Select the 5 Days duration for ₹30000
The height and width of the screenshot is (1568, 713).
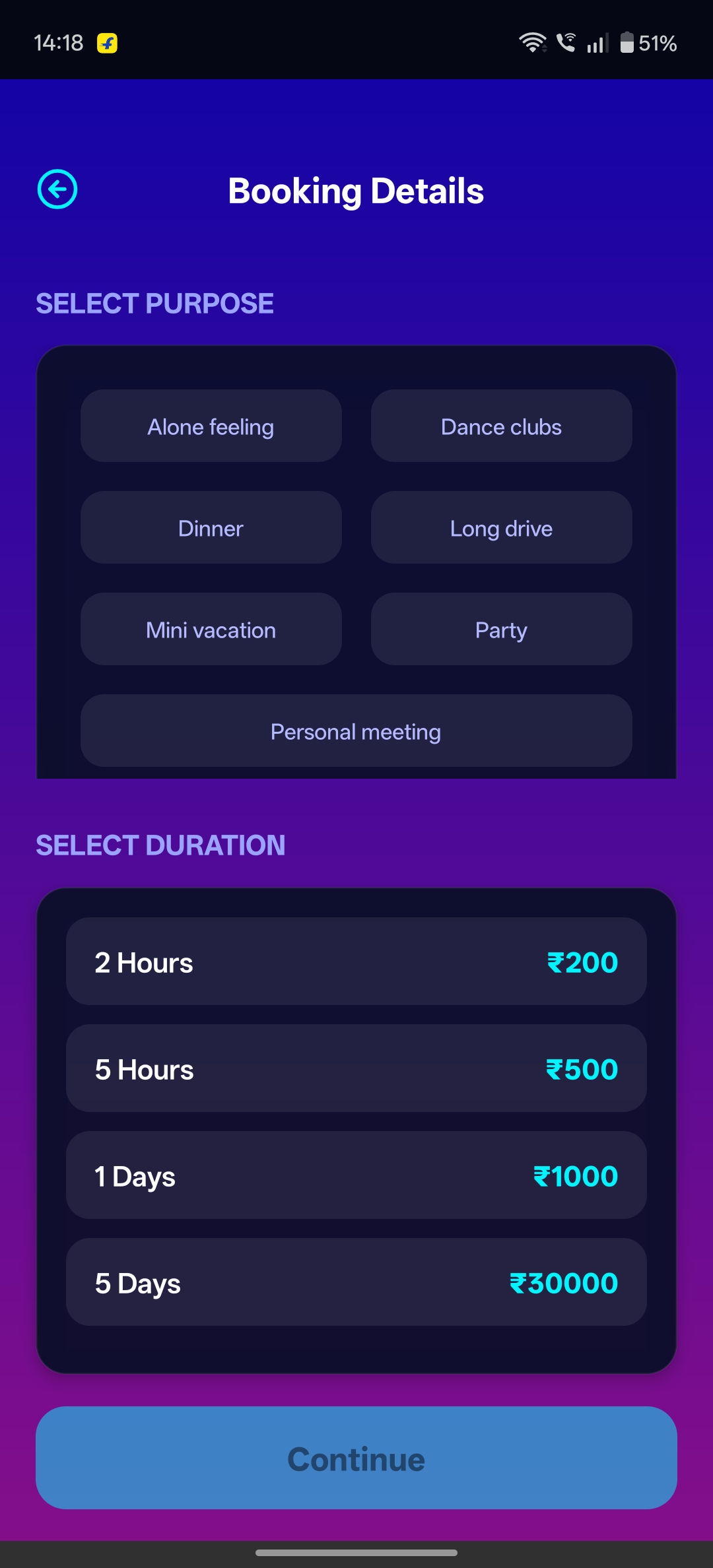tap(356, 1282)
